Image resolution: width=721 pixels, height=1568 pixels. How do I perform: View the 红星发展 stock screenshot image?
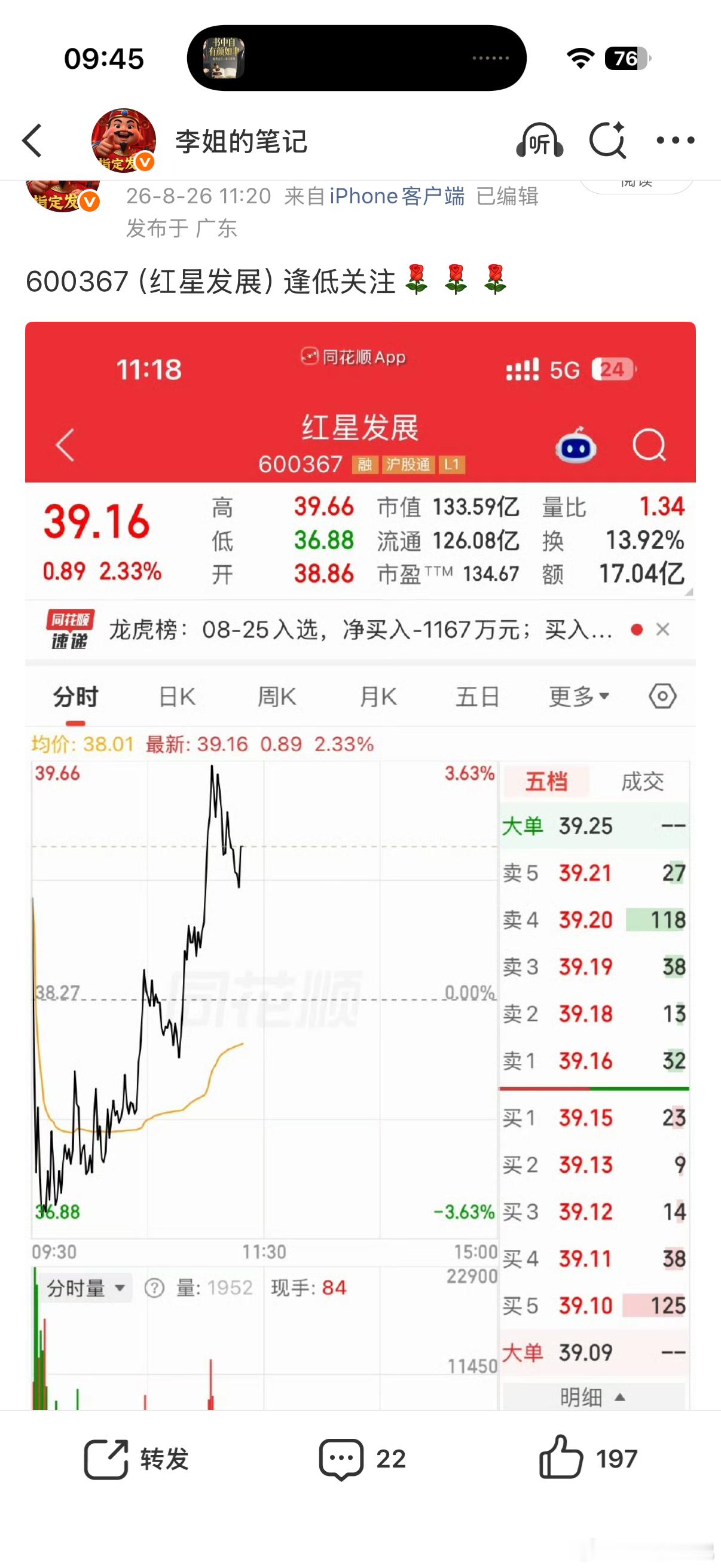[360, 865]
